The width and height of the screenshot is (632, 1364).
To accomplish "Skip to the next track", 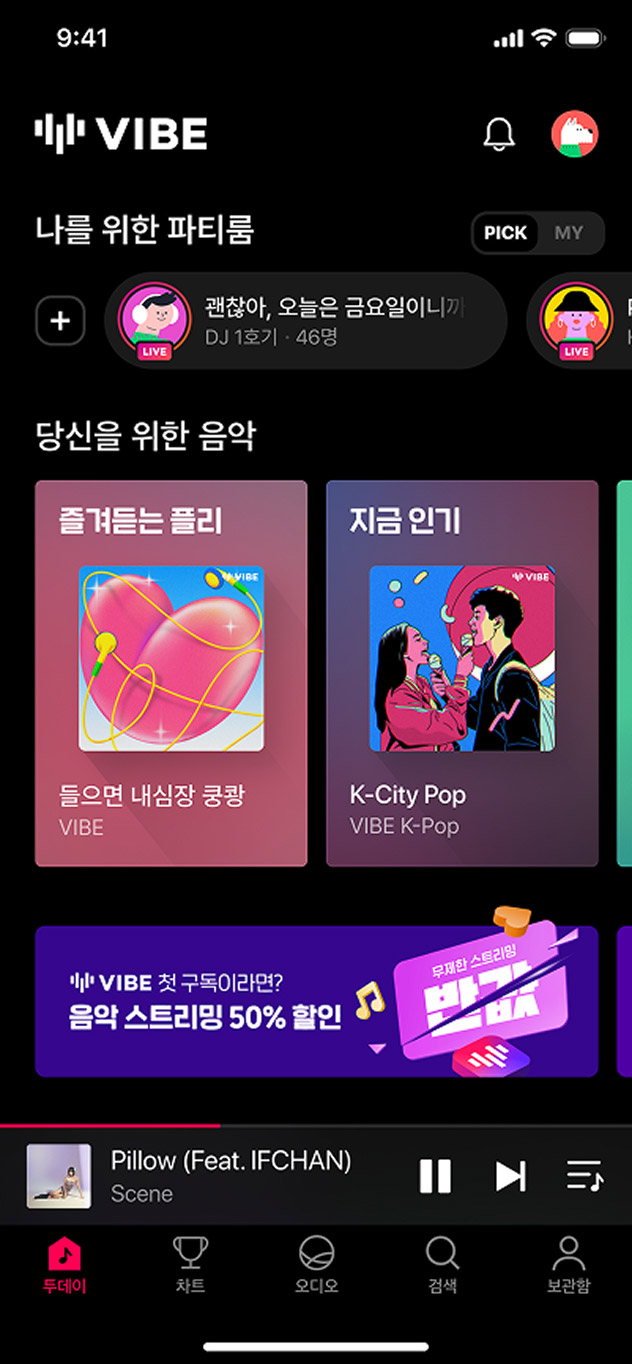I will click(x=510, y=1176).
